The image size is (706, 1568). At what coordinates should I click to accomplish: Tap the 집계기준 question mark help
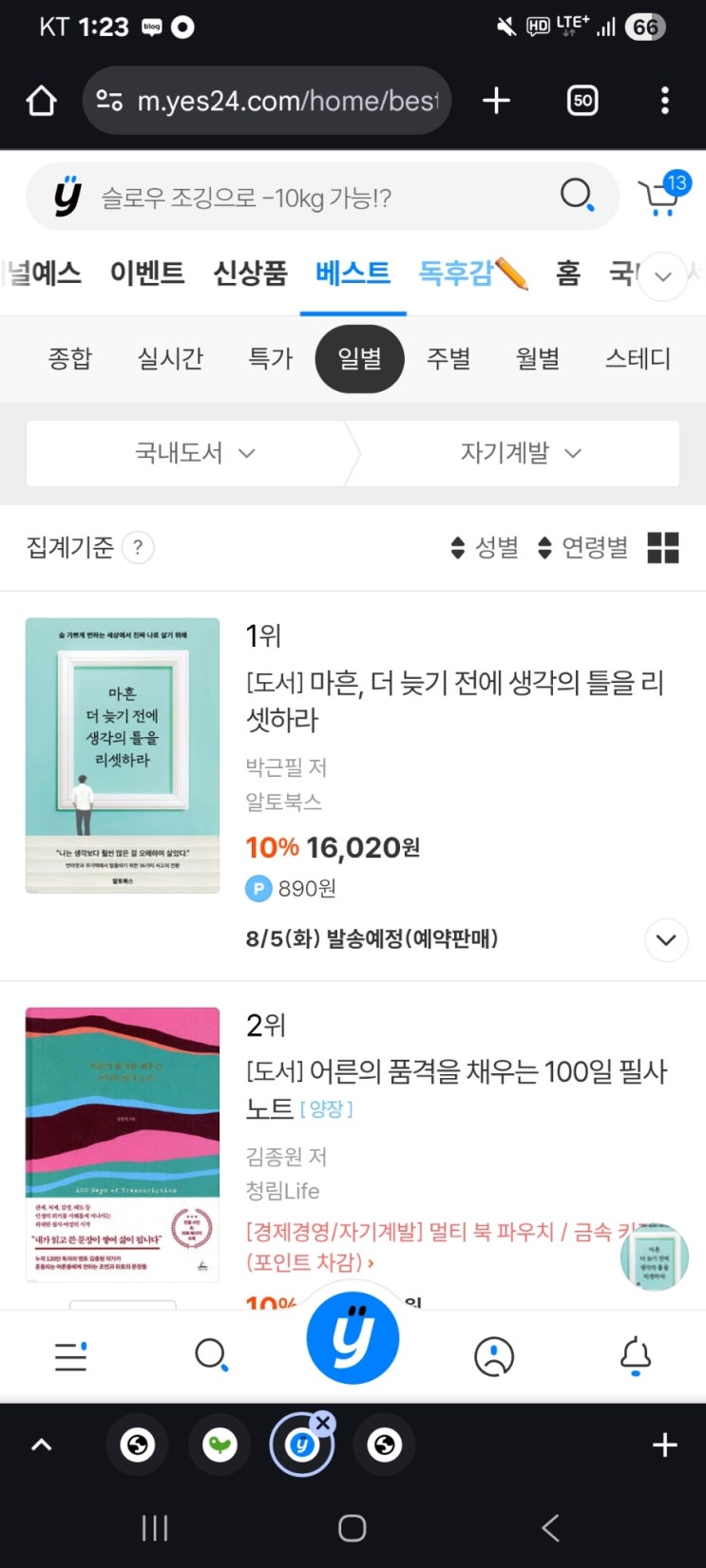coord(138,548)
